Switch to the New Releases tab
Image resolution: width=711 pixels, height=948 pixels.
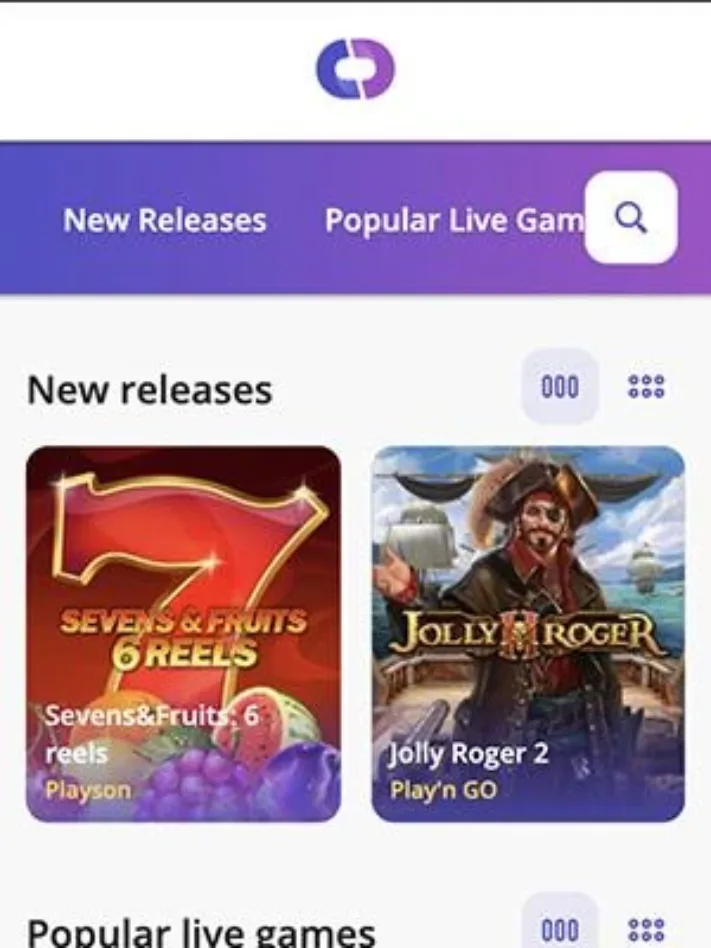coord(165,220)
